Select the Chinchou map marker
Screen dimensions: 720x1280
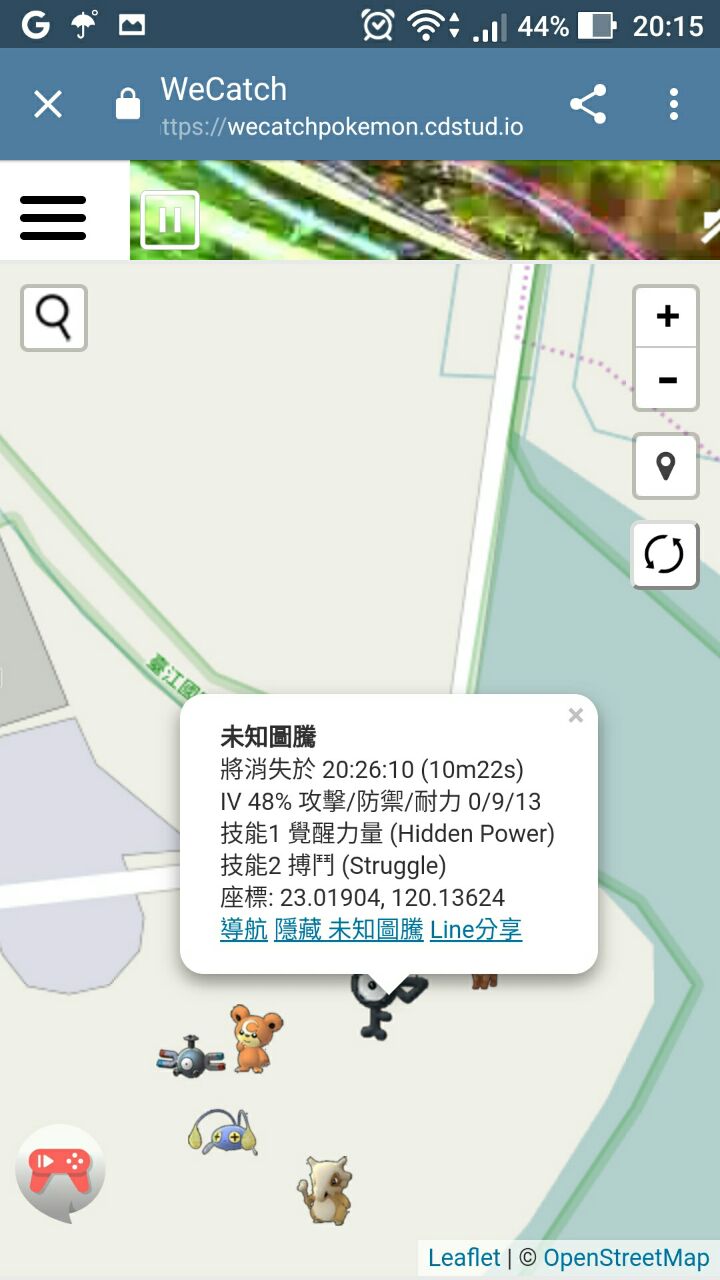223,1131
